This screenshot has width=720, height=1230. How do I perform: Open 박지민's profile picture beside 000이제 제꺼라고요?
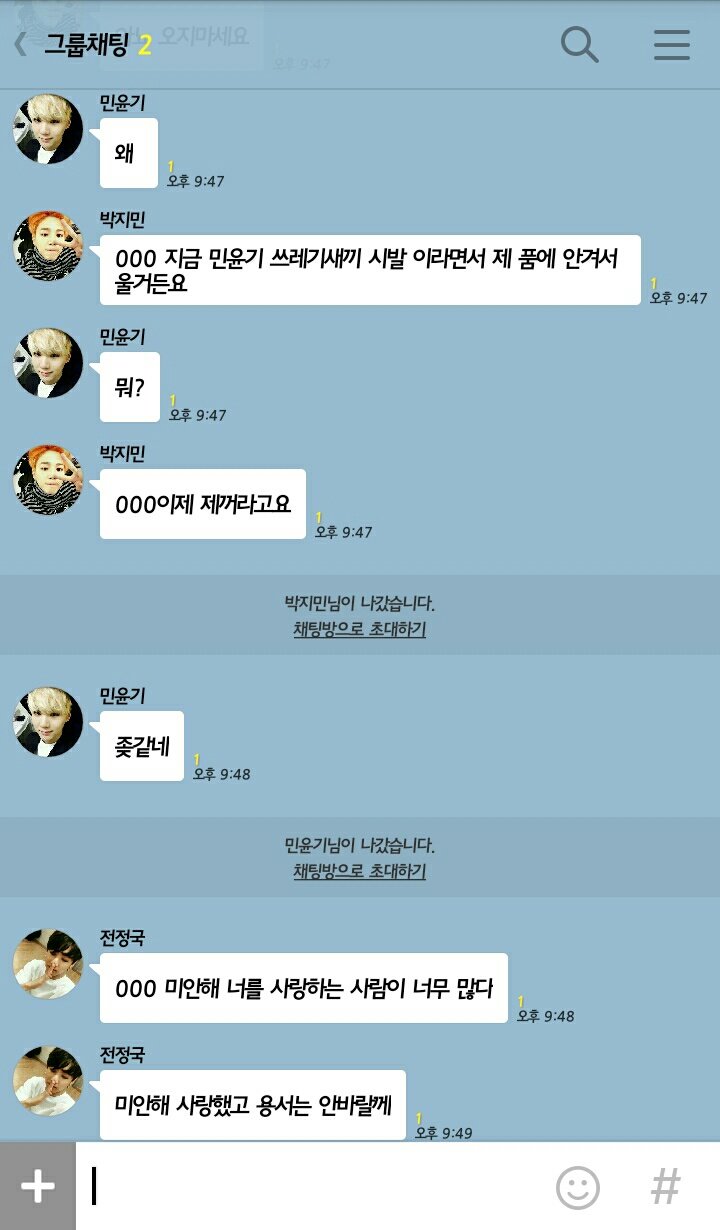(48, 480)
